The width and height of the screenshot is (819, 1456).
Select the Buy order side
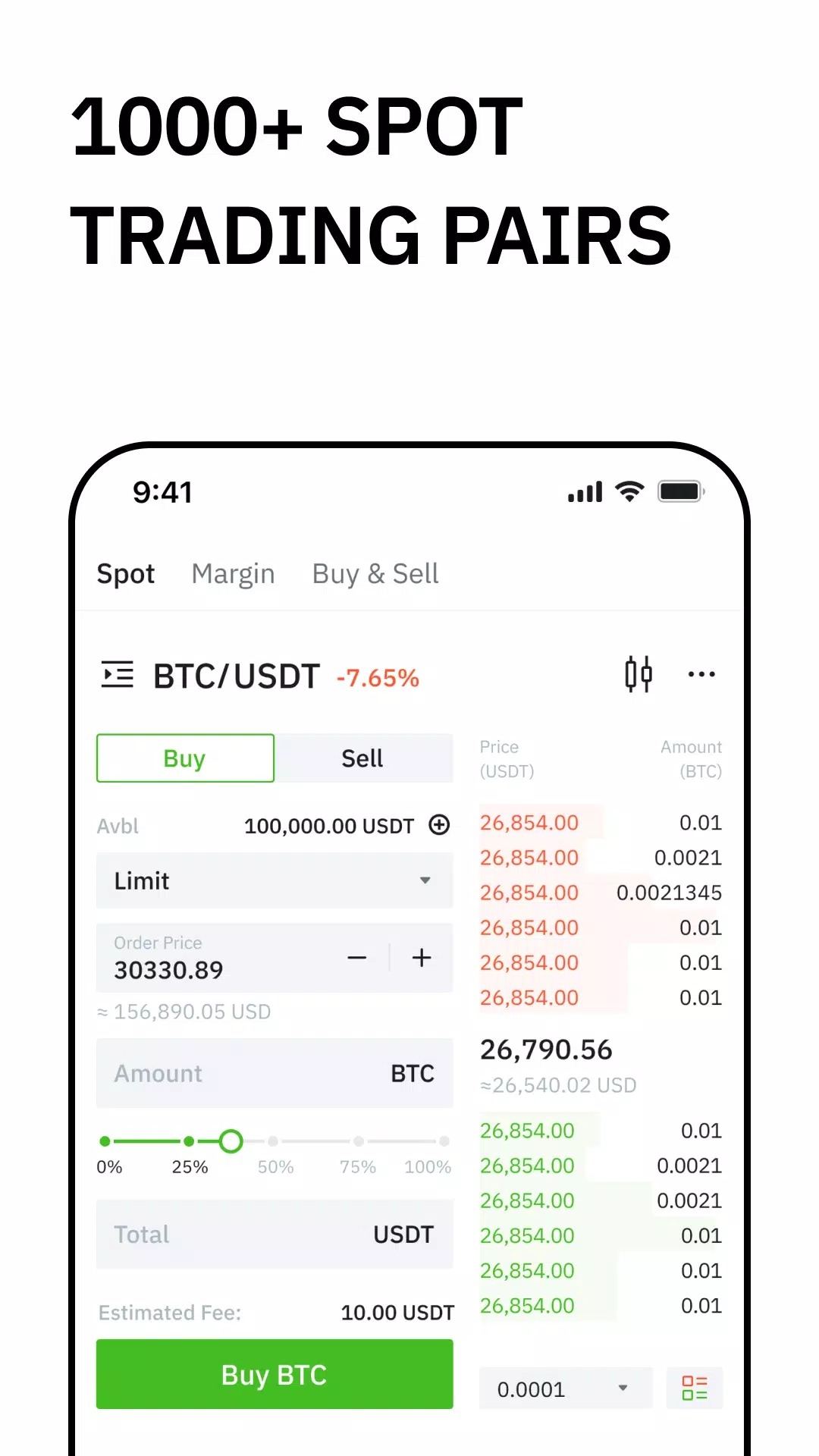[184, 758]
